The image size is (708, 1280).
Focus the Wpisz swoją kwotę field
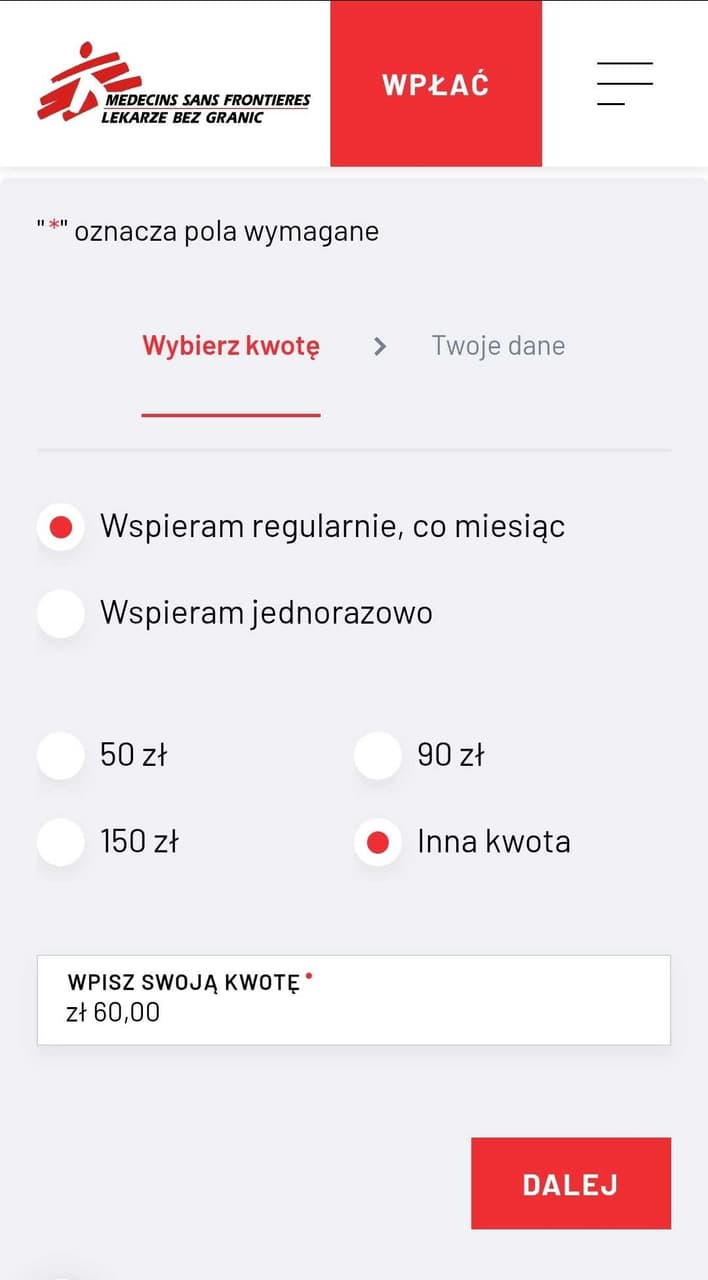pos(354,1000)
